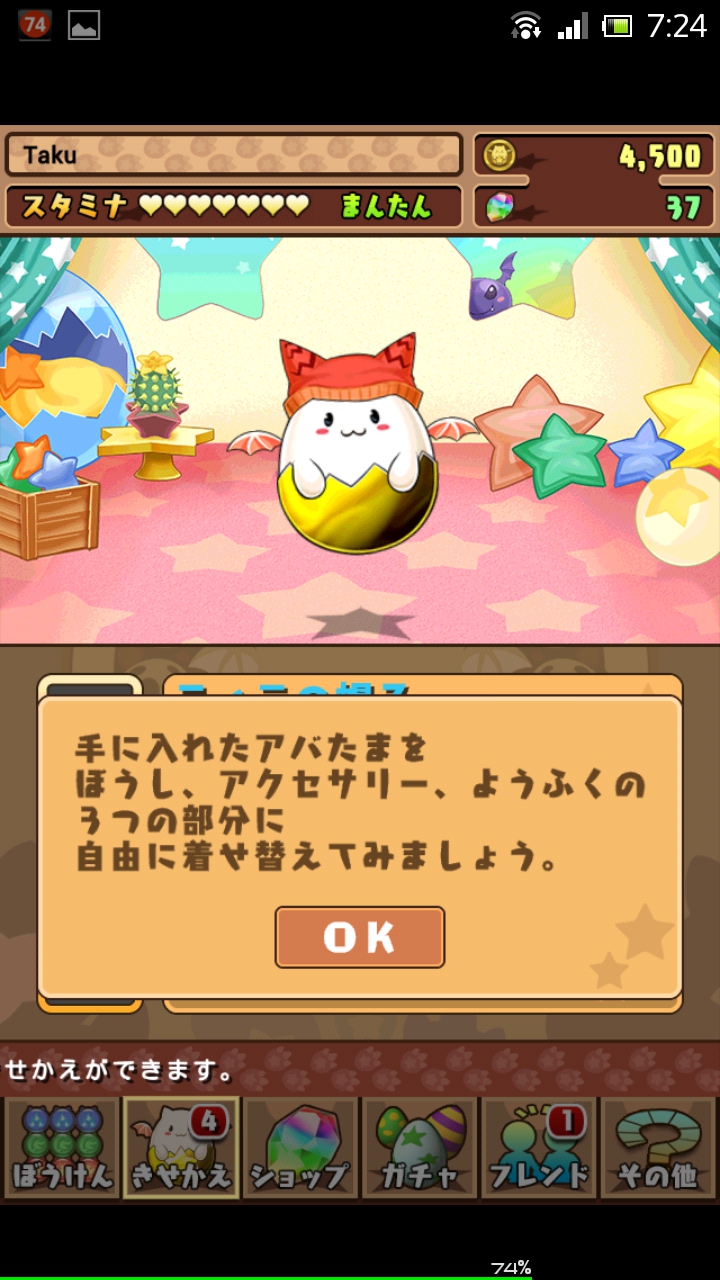
Task: Switch to the ぼうけん tab
Action: [x=61, y=1148]
